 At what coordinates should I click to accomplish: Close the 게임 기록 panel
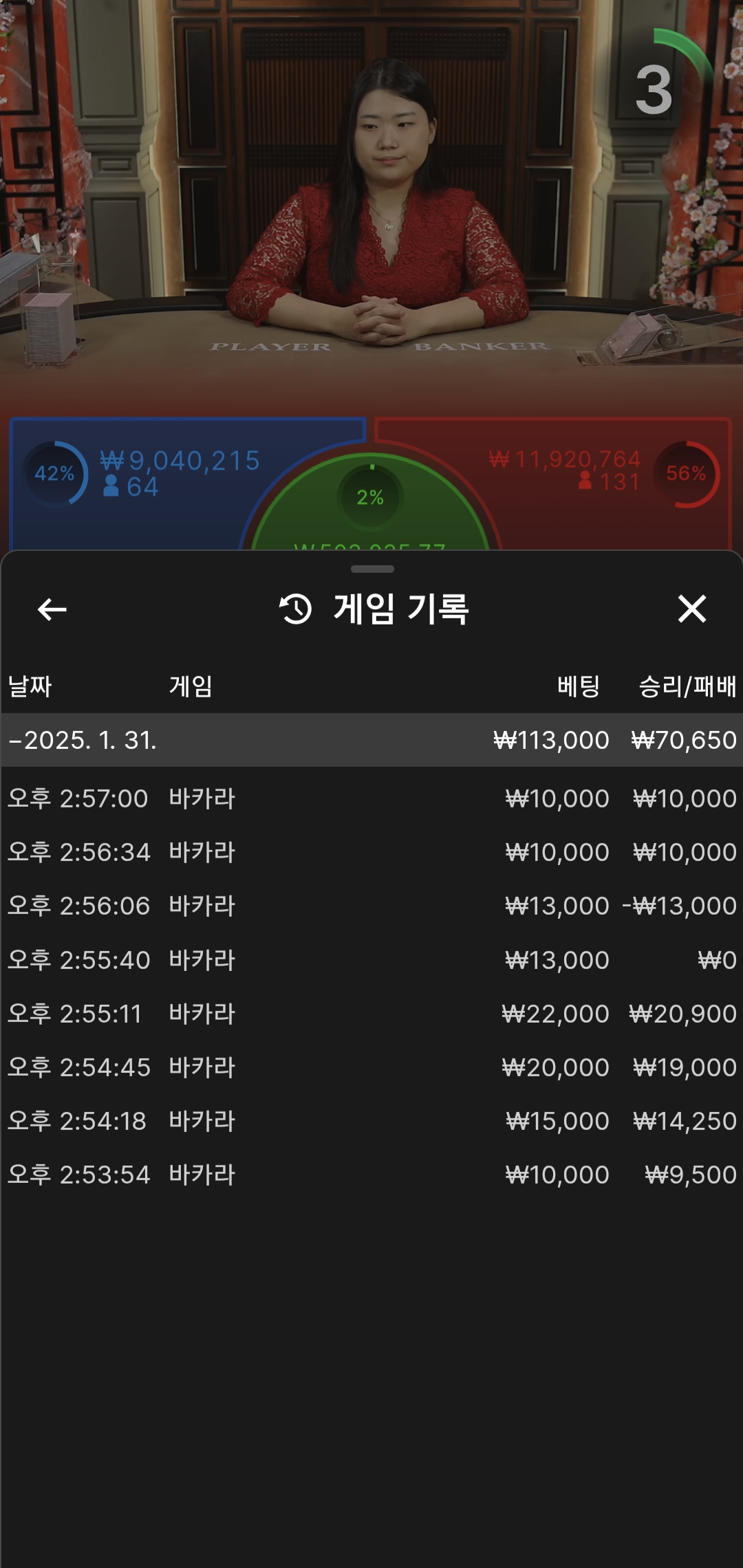coord(692,609)
